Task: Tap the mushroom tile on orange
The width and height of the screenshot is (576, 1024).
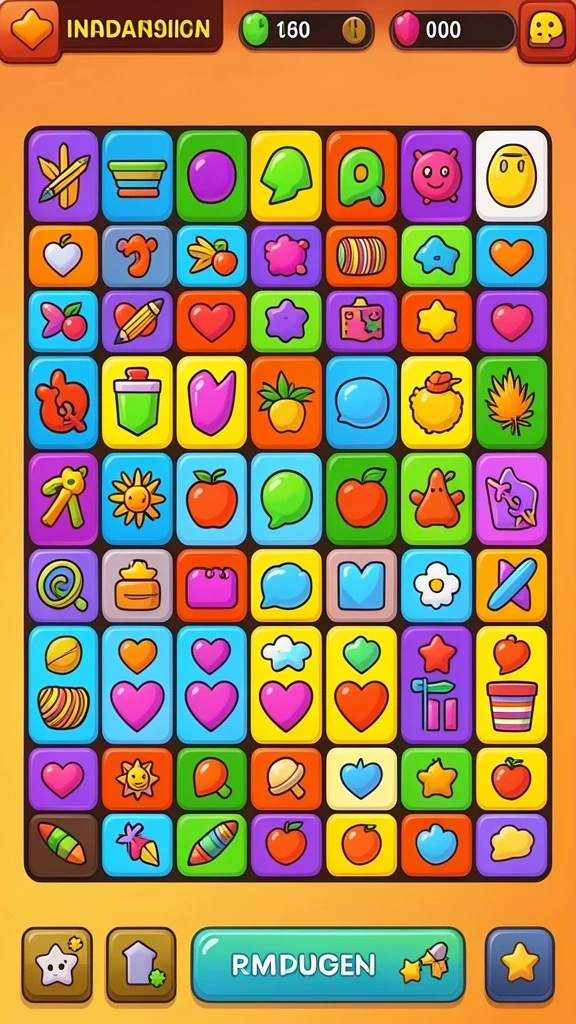Action: click(x=286, y=780)
